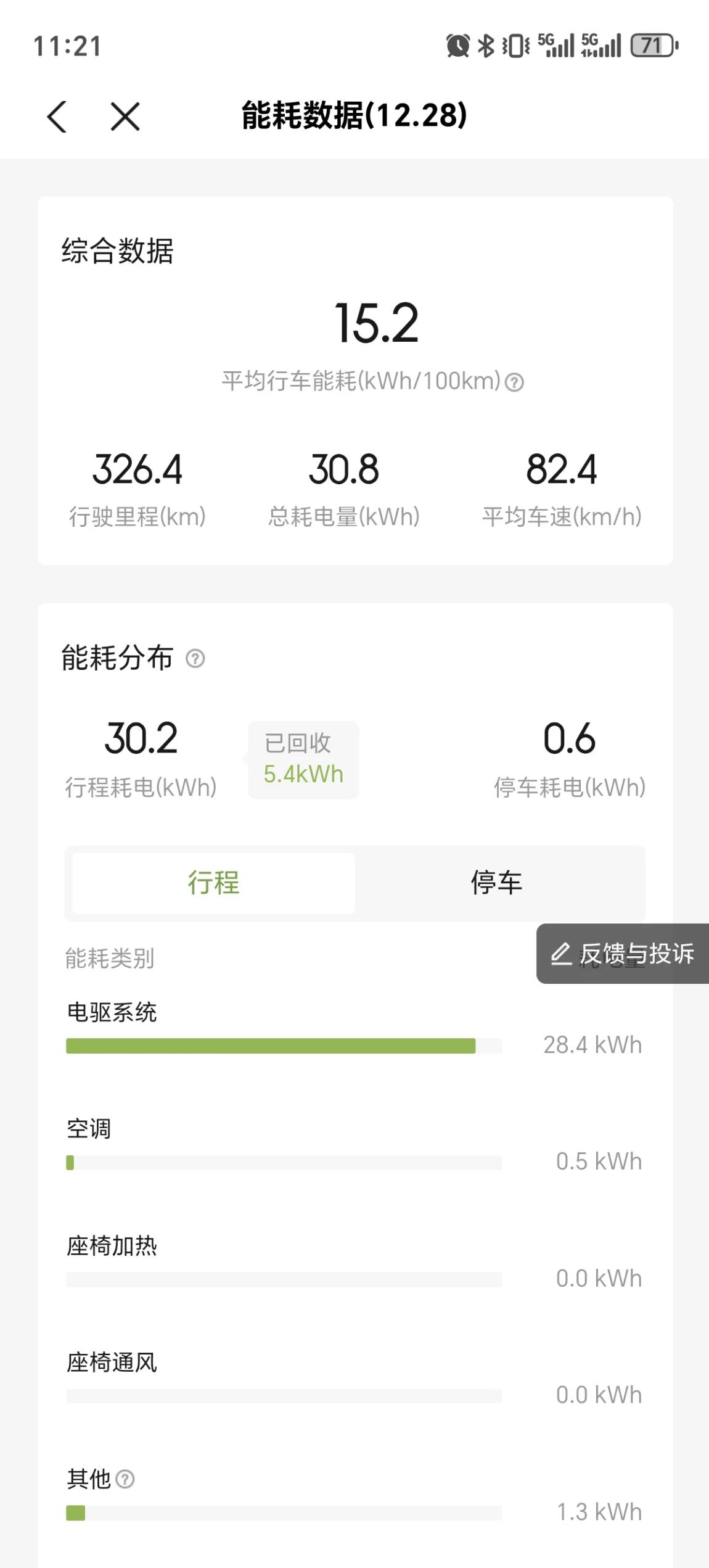Open 反馈与投诉 feedback button
Screen dimensions: 709x1568
pyautogui.click(x=623, y=954)
